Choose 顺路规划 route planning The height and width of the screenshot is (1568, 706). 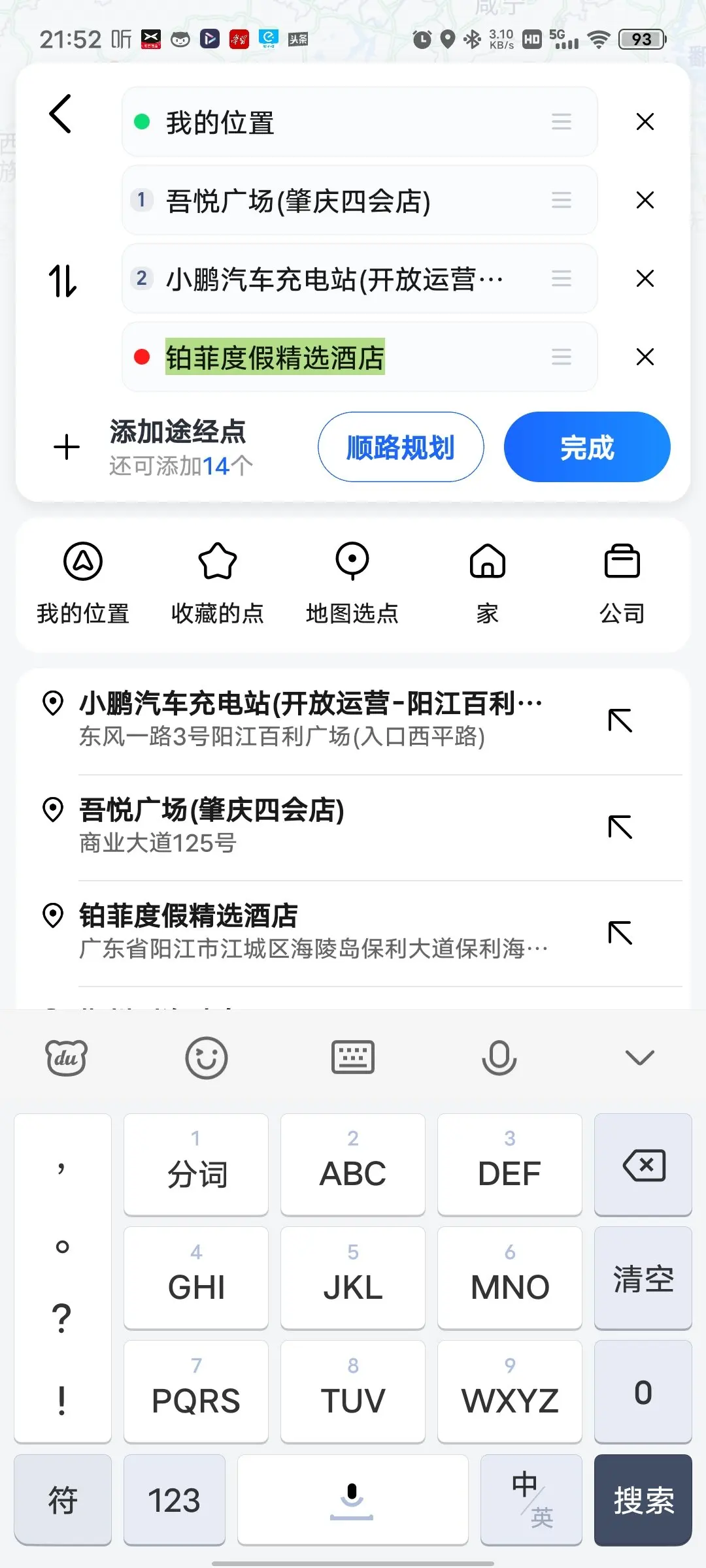[401, 448]
